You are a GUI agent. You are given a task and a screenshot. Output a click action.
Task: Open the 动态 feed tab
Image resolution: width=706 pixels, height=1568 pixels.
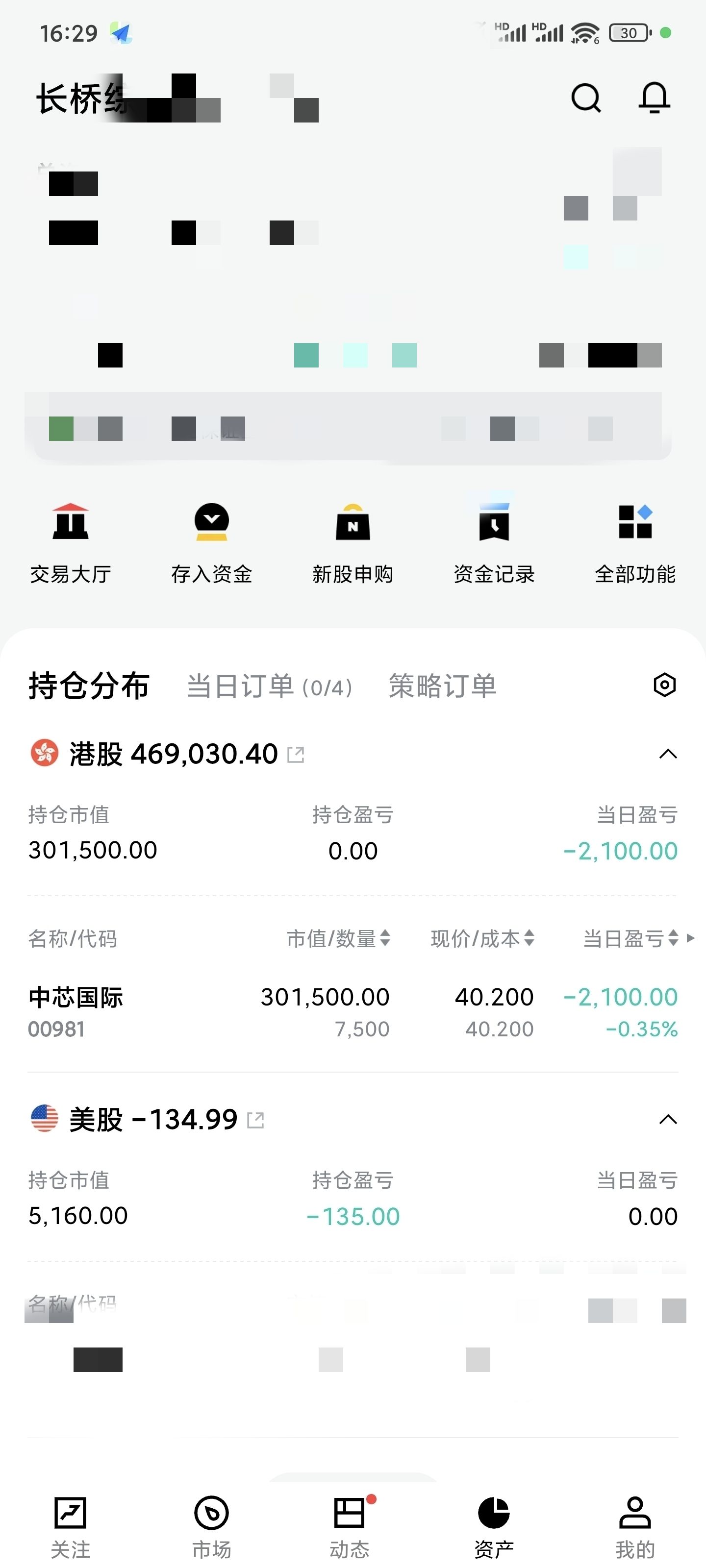pos(350,1527)
